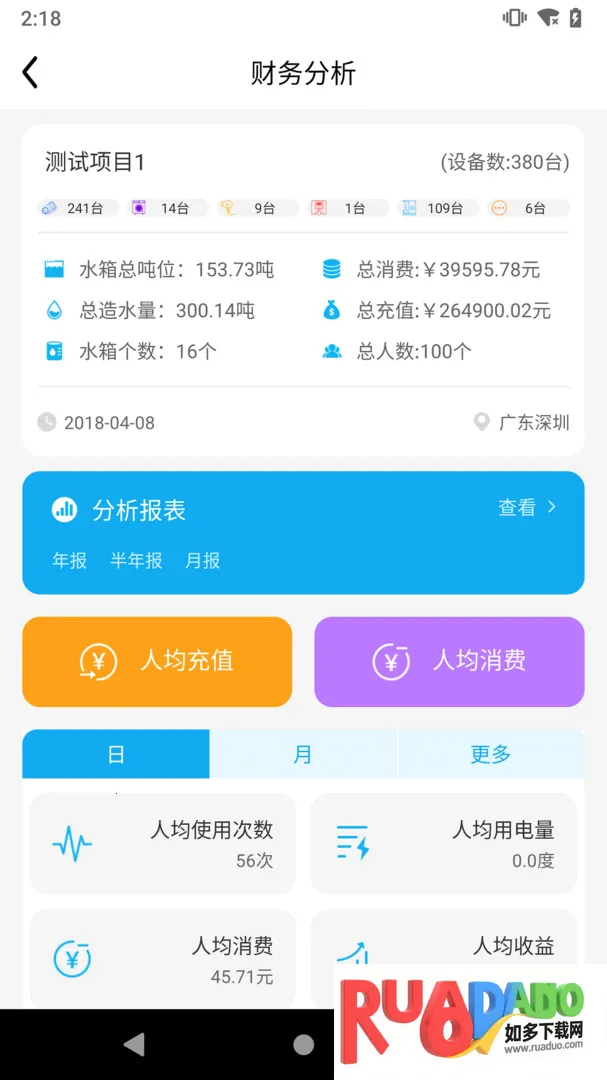Open the 测试项目1 project card

pos(303,290)
